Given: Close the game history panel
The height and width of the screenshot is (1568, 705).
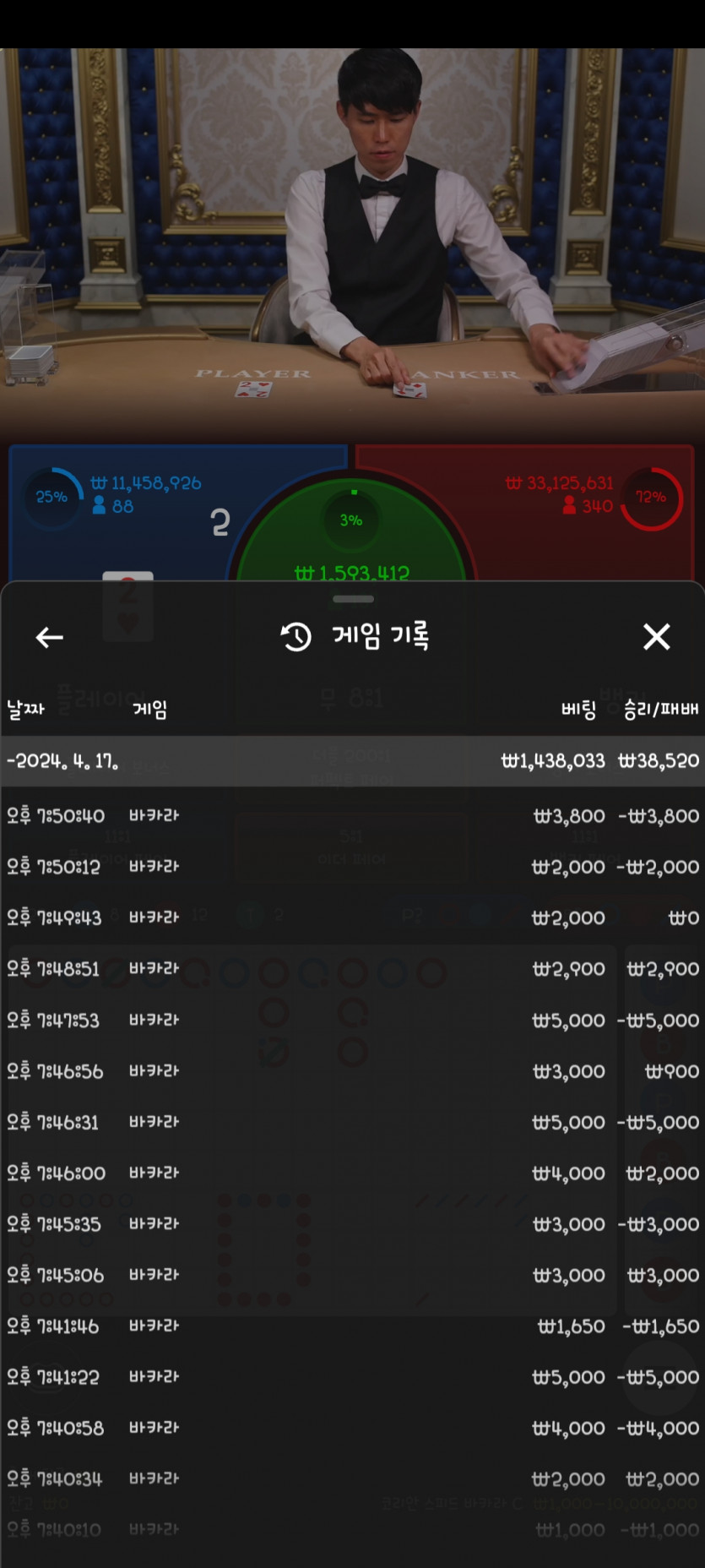Looking at the screenshot, I should click(x=656, y=637).
